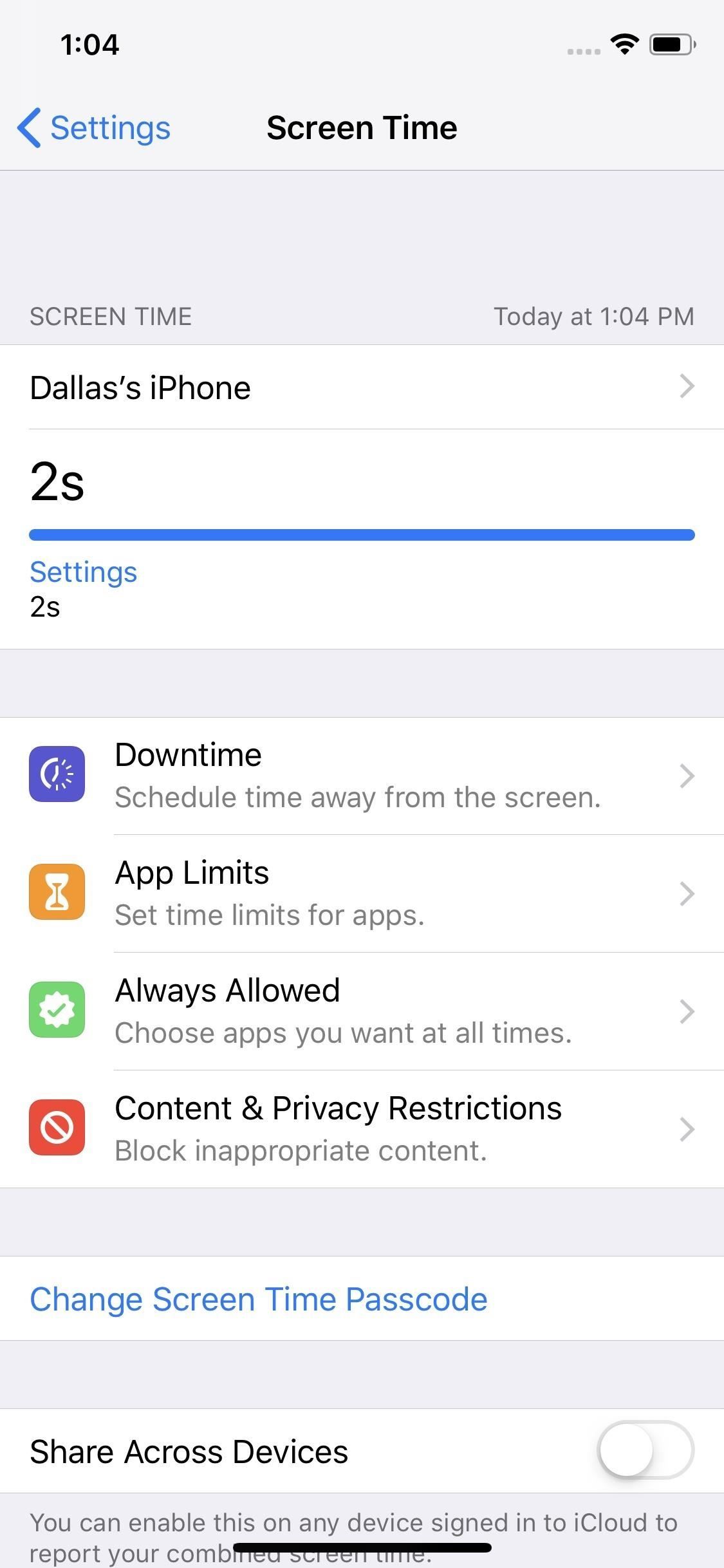Expand Dallas's iPhone screen time details
724x1568 pixels.
coord(362,387)
